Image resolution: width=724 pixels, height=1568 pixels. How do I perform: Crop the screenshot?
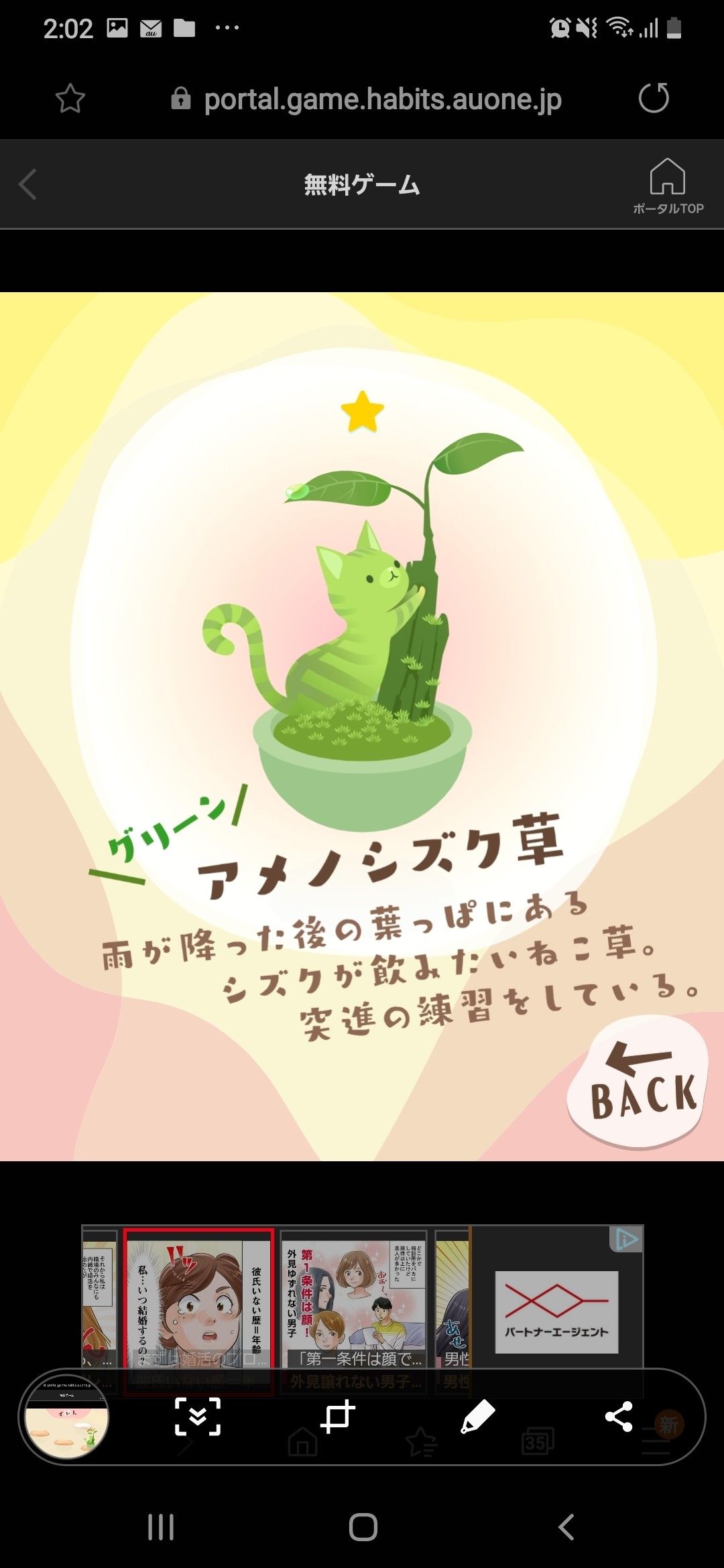[x=337, y=1417]
